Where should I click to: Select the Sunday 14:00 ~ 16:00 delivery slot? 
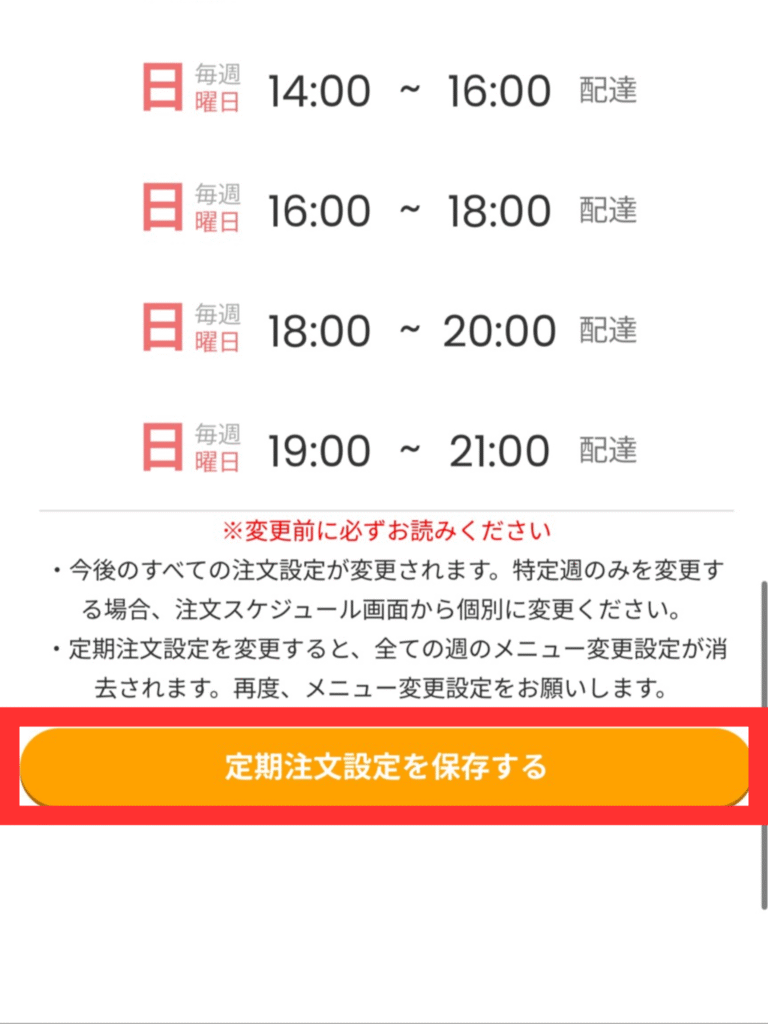[x=388, y=91]
